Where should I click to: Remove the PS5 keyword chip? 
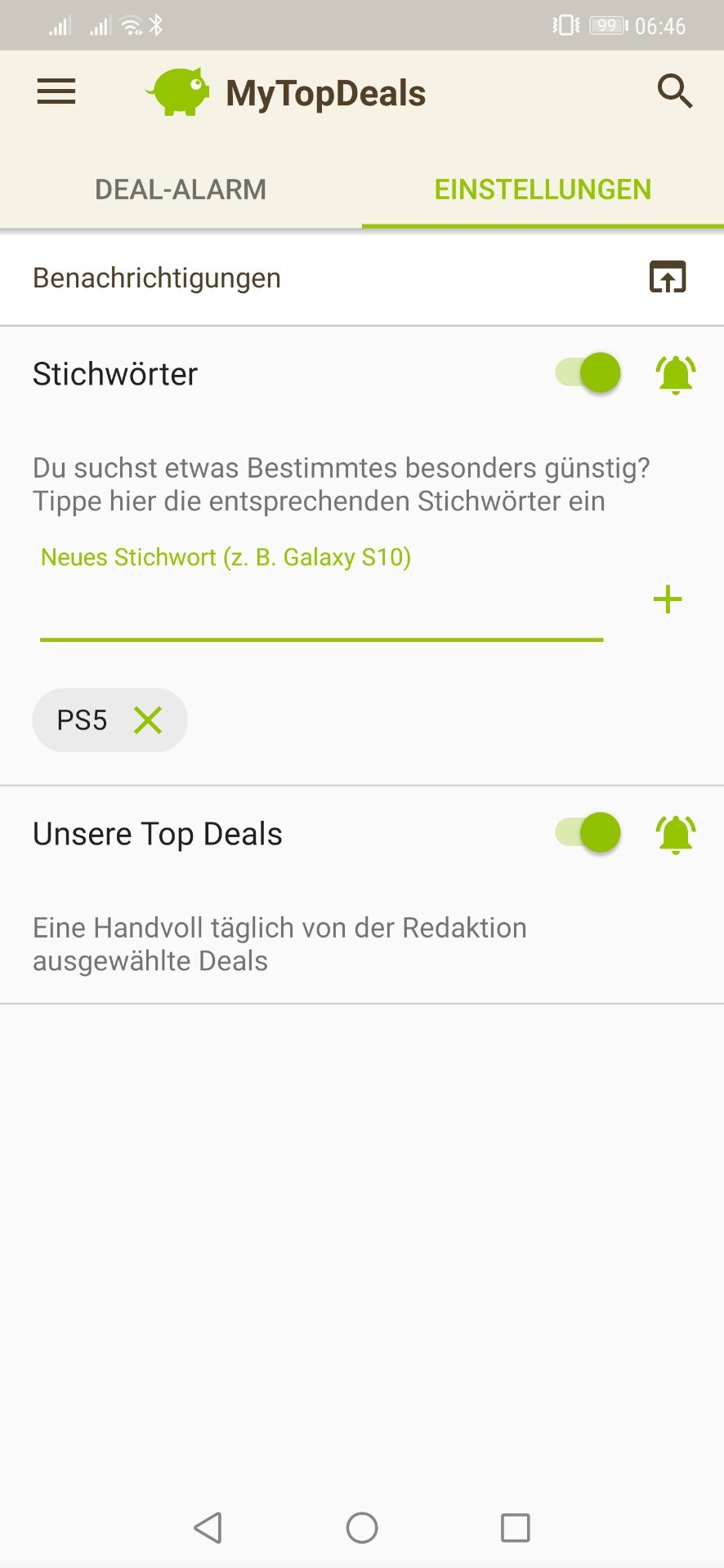(148, 720)
